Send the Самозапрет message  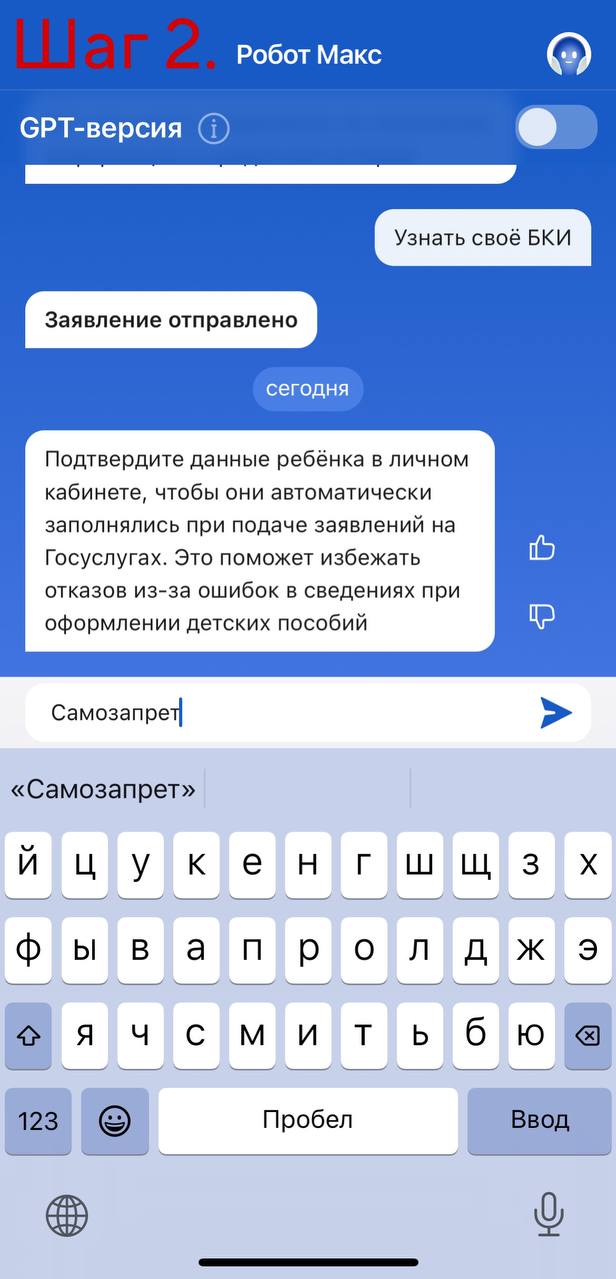pyautogui.click(x=556, y=712)
